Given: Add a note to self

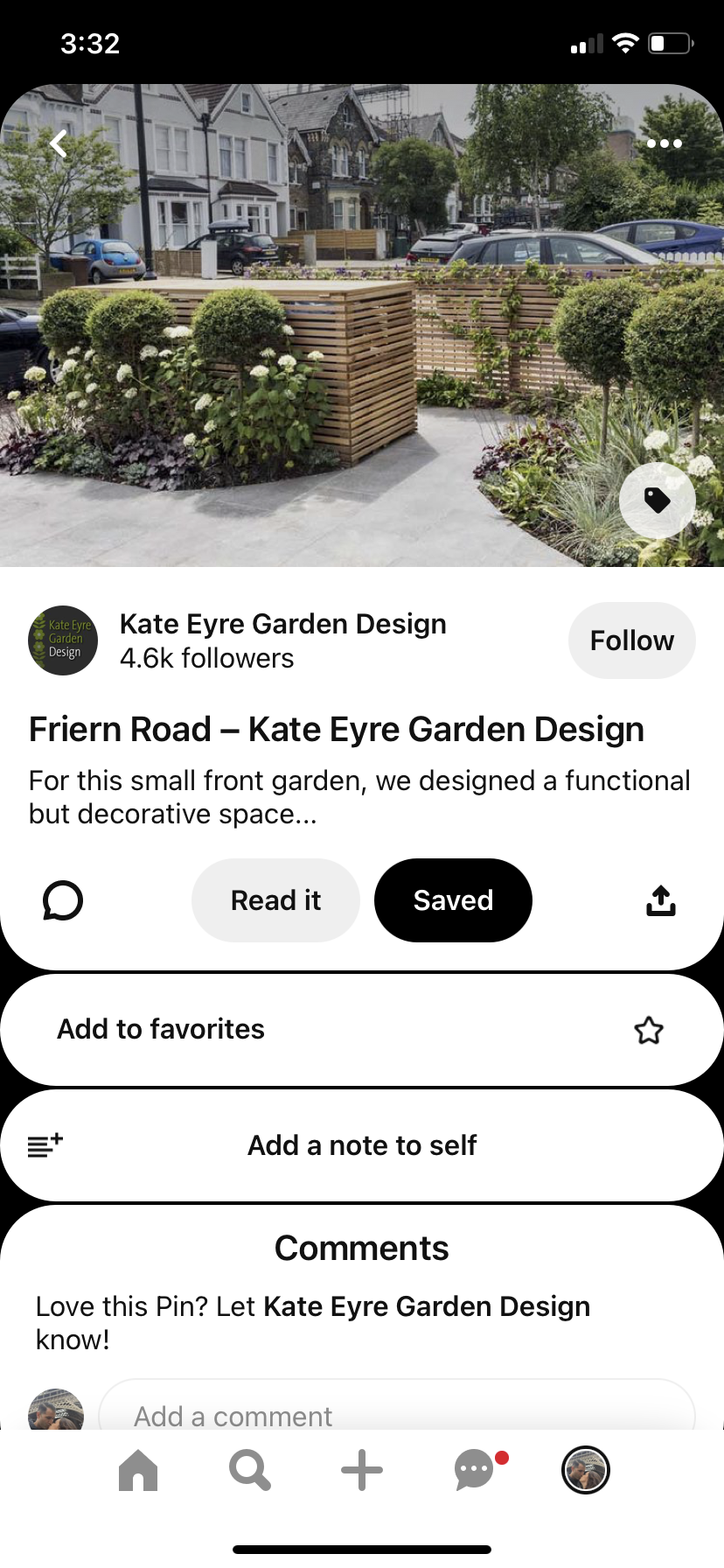Looking at the screenshot, I should [362, 1145].
